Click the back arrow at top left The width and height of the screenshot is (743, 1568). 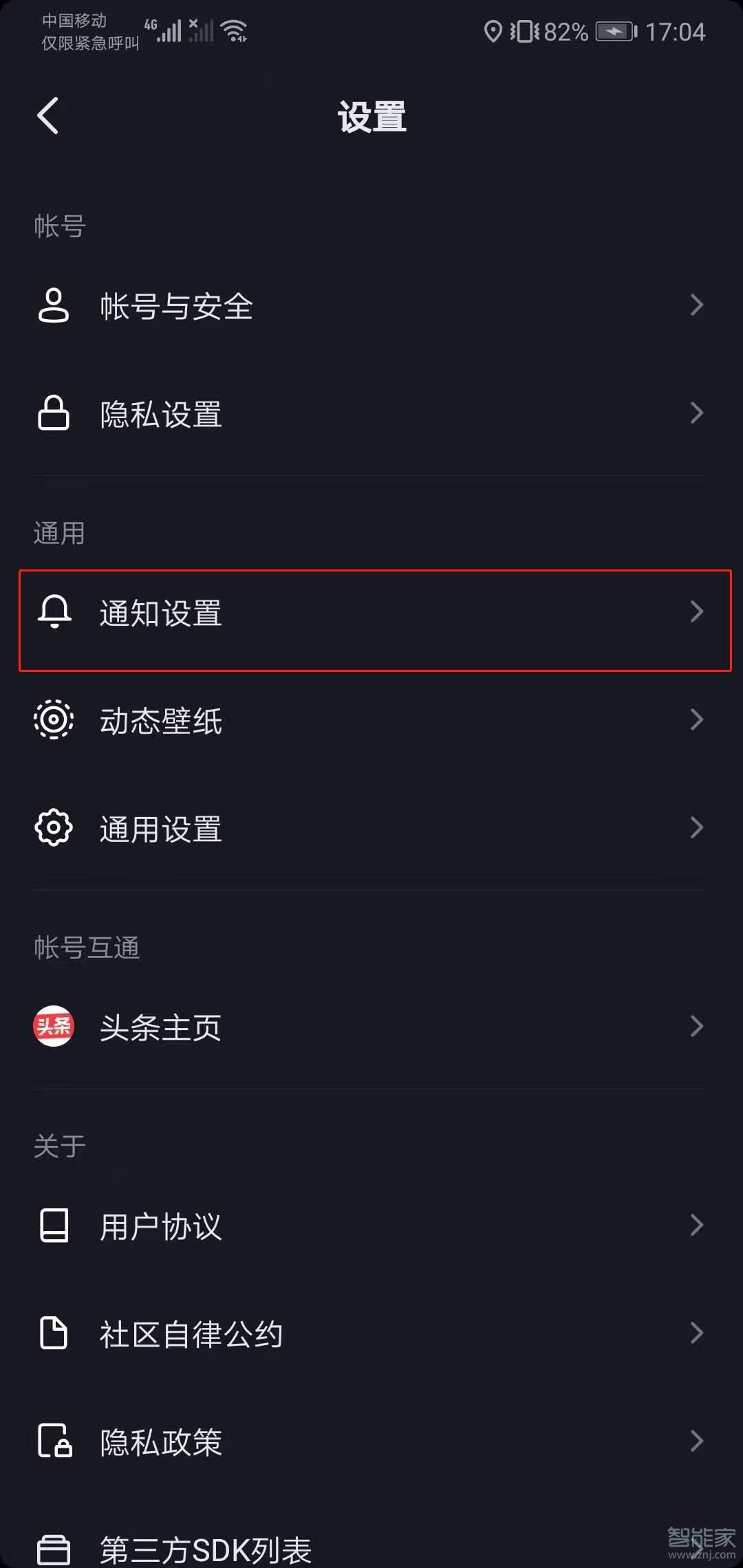[47, 116]
